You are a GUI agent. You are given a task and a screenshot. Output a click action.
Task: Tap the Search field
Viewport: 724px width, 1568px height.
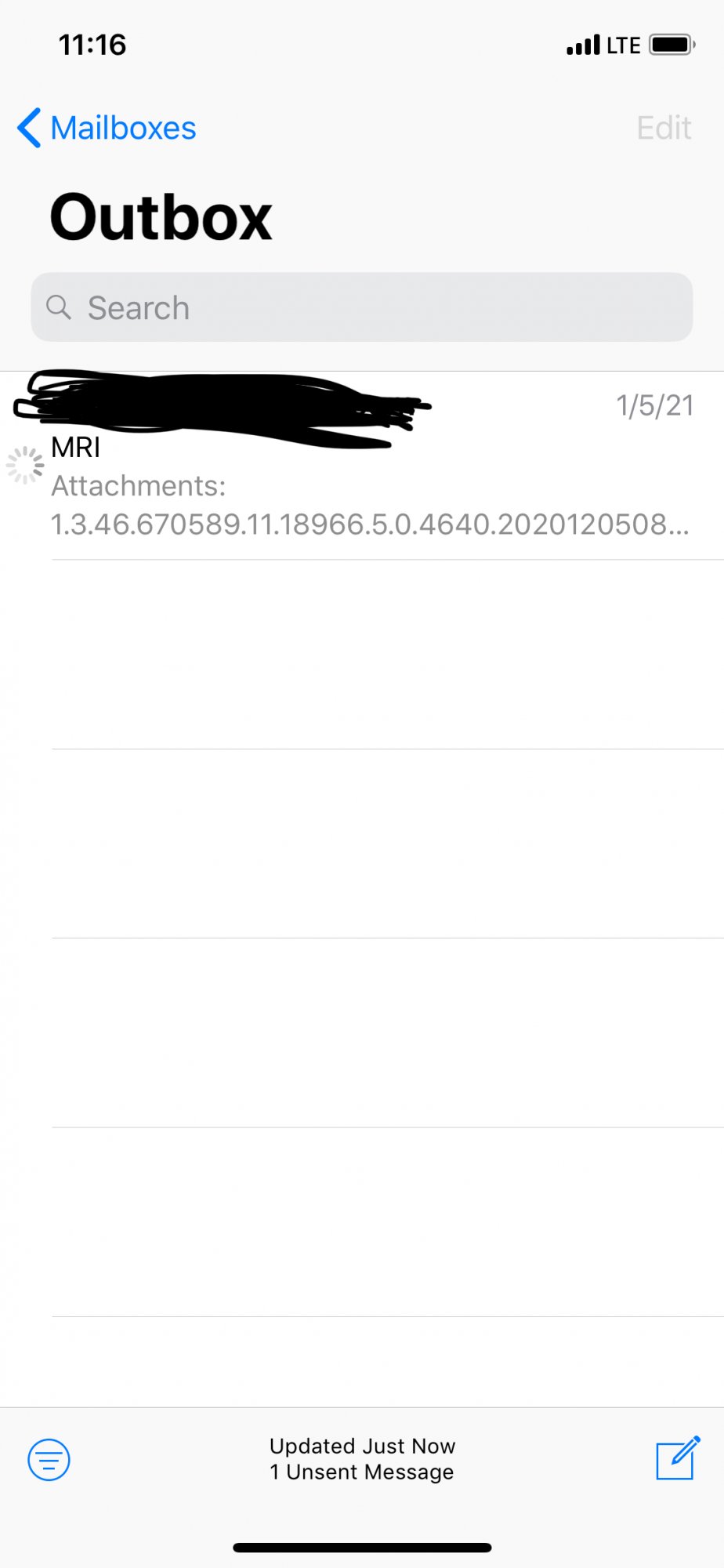tap(361, 307)
